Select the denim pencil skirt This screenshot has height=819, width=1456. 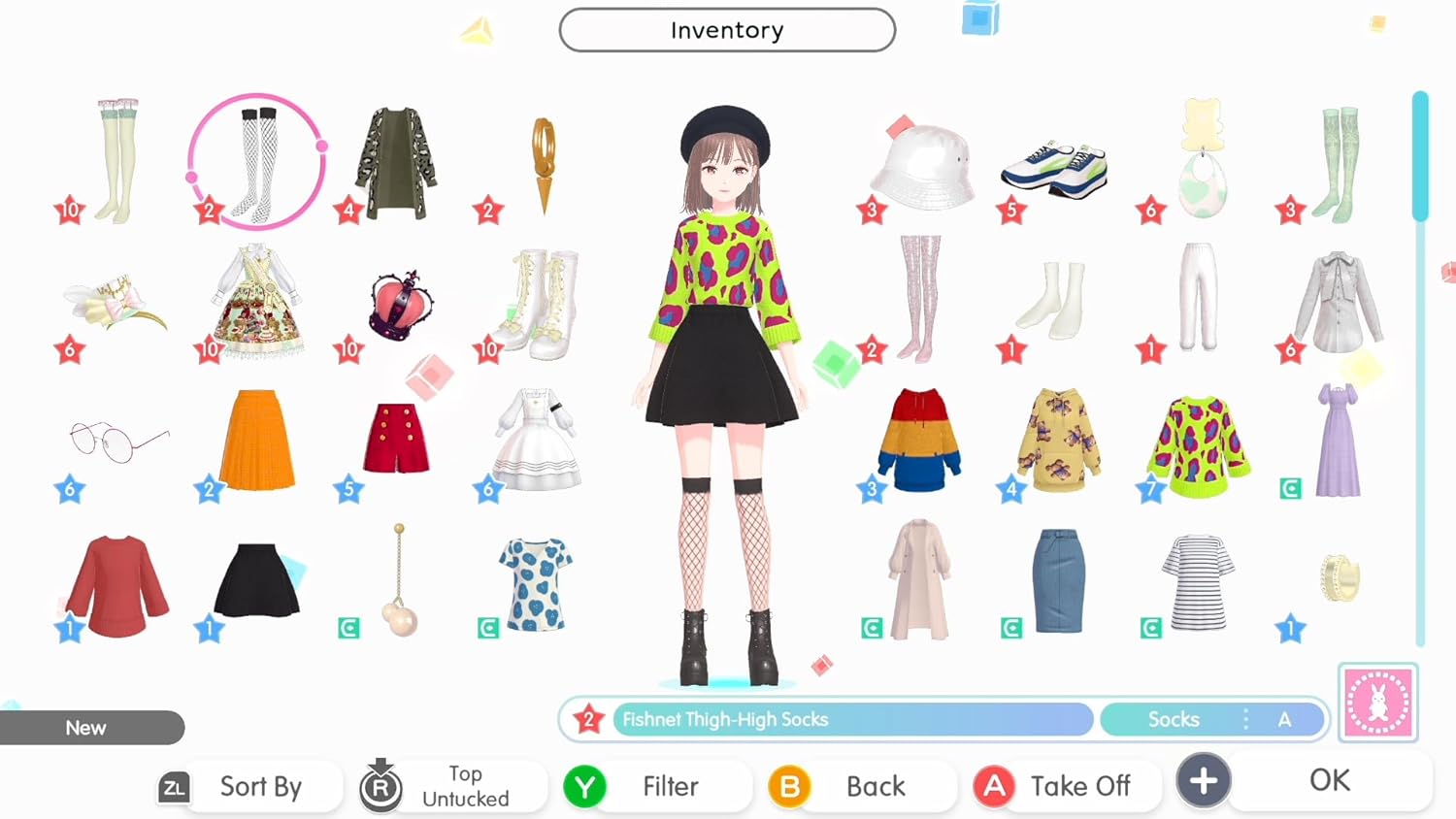point(1058,580)
